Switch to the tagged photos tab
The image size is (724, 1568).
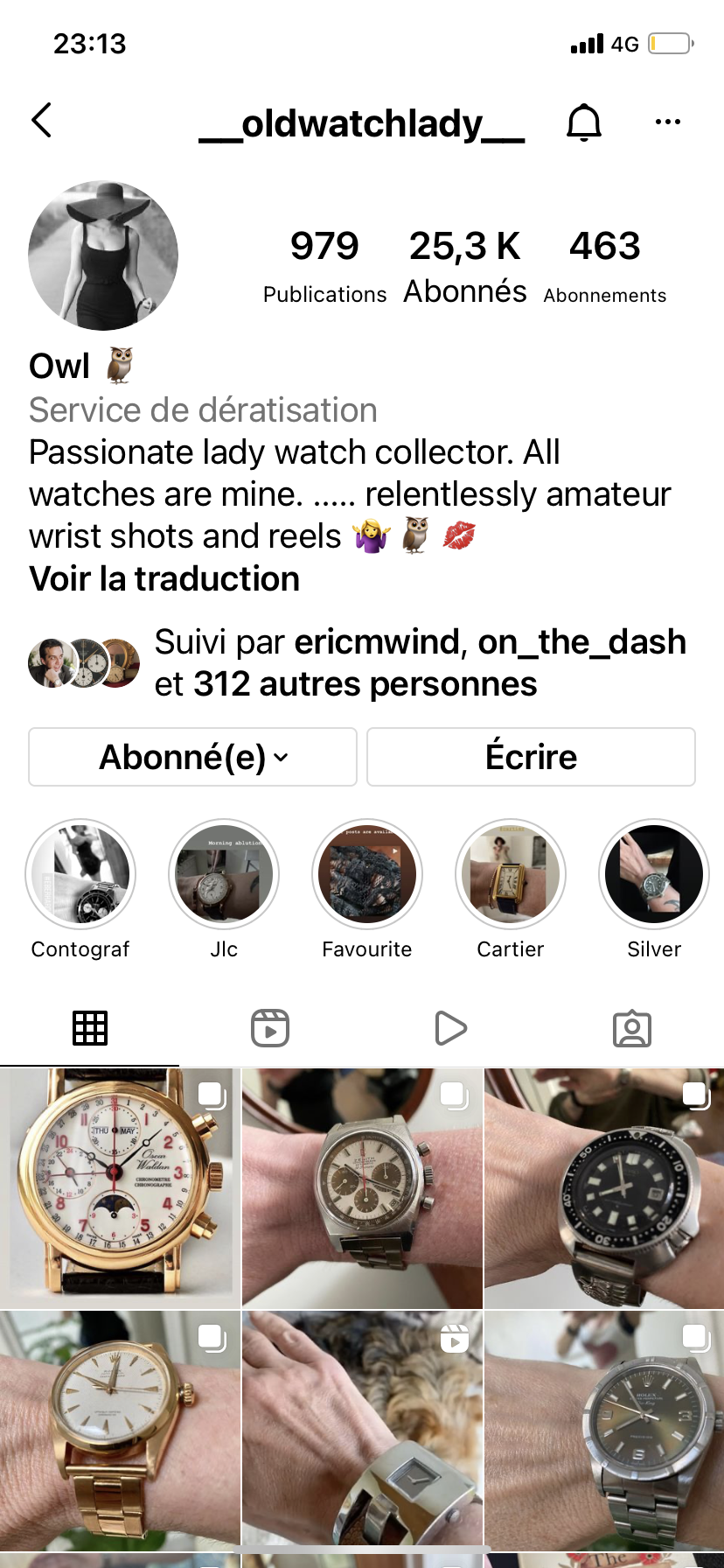click(632, 1028)
